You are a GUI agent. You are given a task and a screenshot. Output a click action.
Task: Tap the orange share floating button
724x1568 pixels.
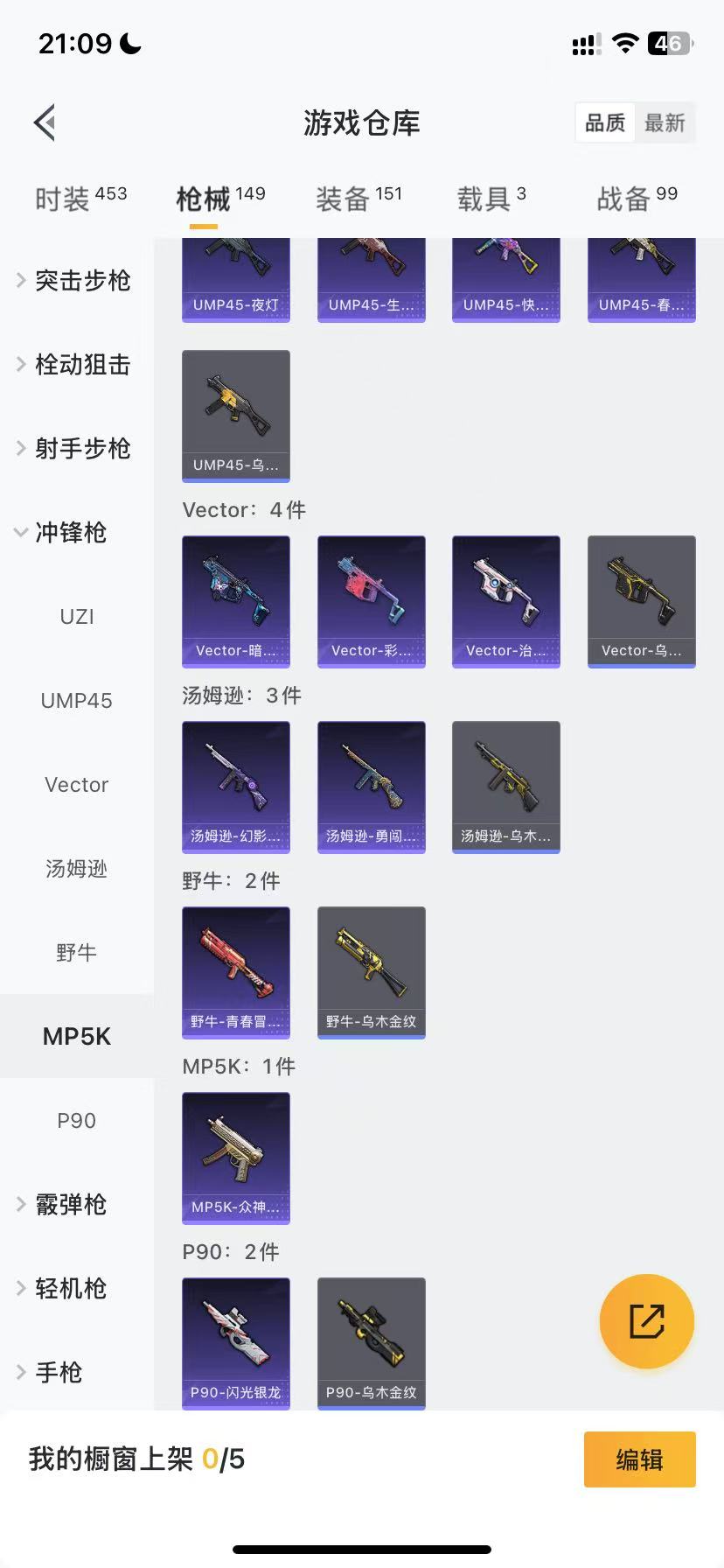click(x=647, y=1321)
